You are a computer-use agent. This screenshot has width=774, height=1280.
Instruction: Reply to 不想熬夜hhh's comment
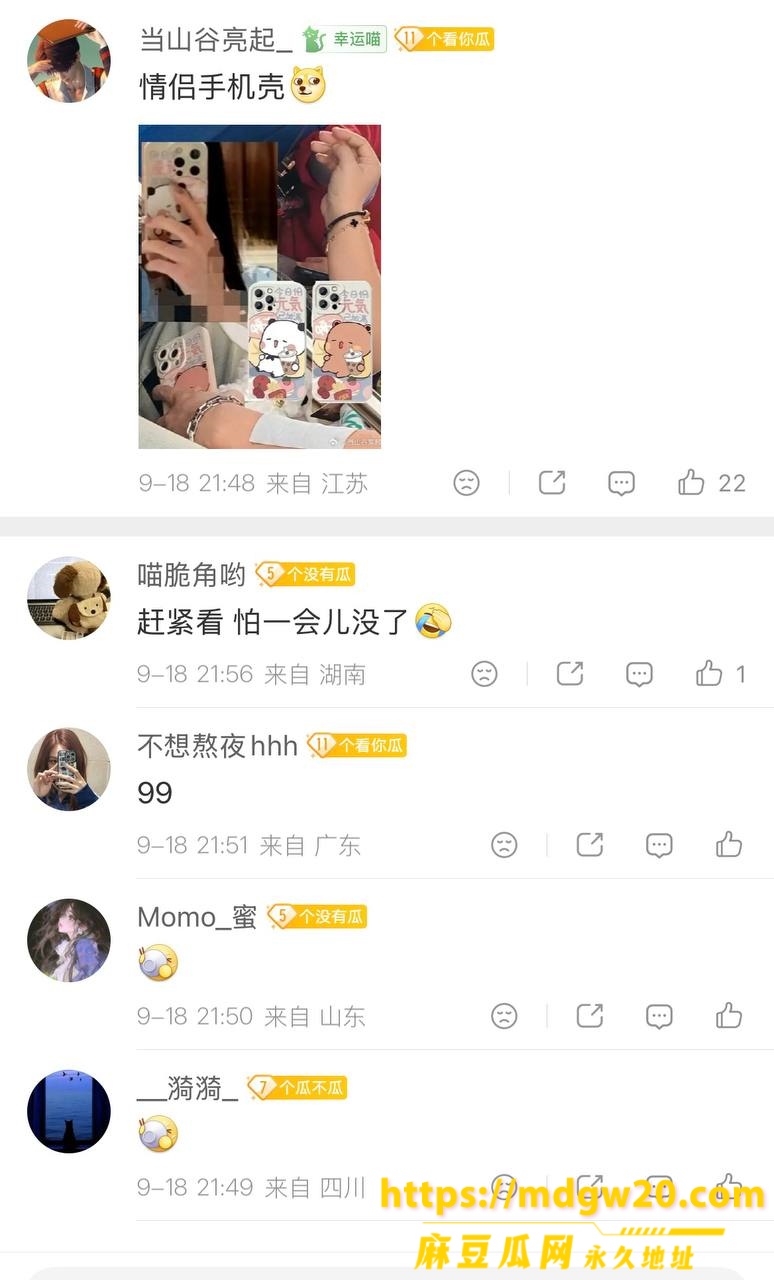tap(659, 845)
